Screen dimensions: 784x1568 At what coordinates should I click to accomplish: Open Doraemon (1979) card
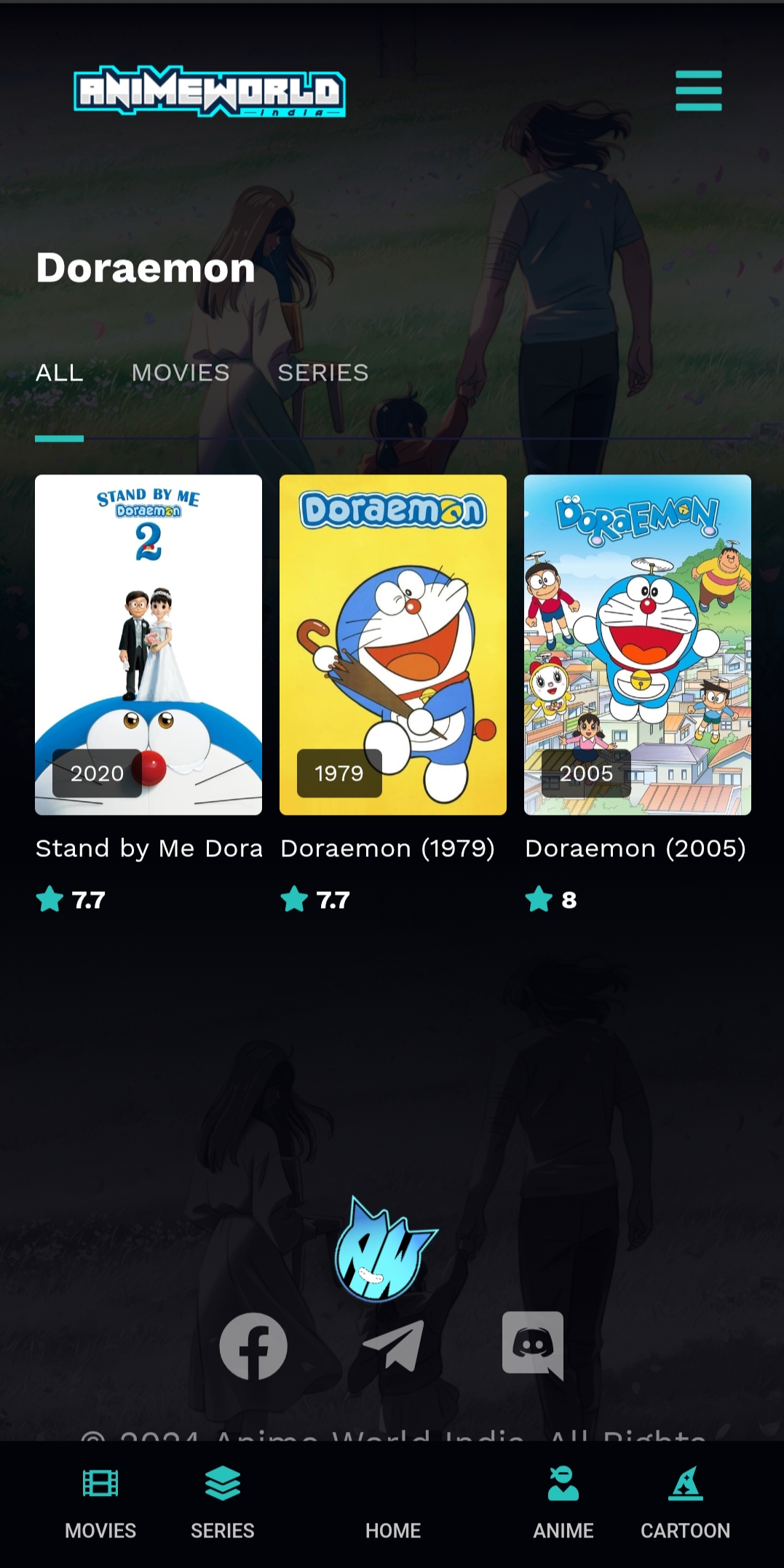[x=393, y=645]
